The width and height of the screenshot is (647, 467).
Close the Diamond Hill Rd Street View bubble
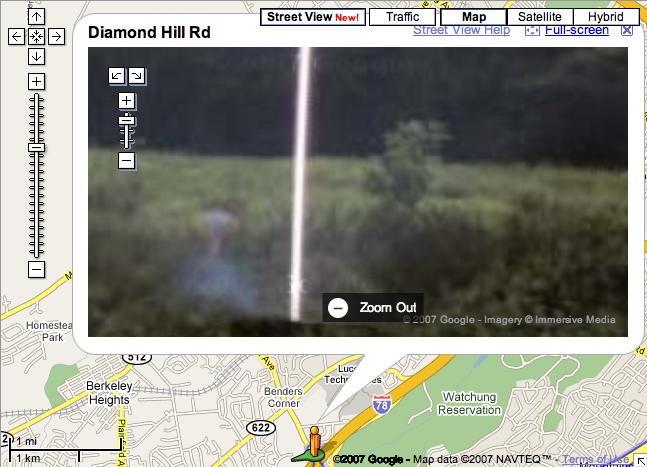coord(627,30)
